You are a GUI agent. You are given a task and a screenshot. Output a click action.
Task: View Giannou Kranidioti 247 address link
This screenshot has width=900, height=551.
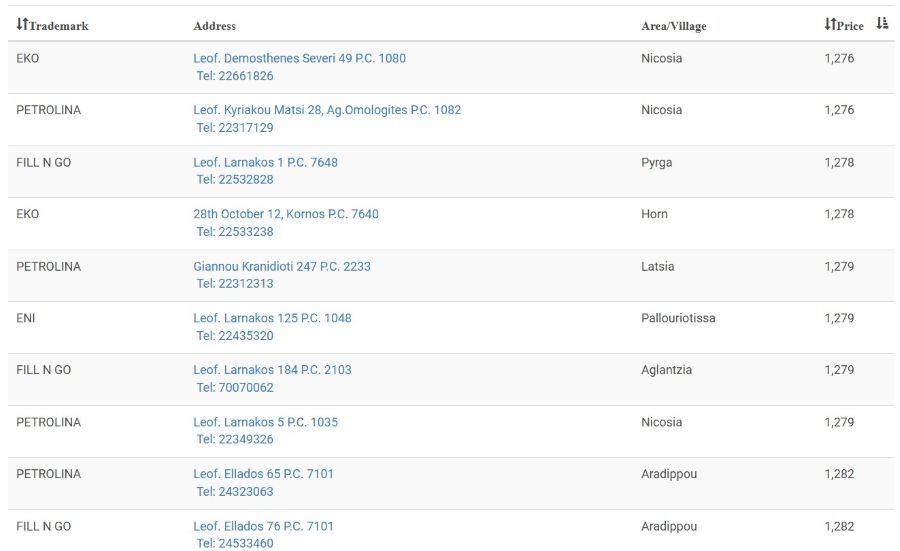(x=281, y=266)
